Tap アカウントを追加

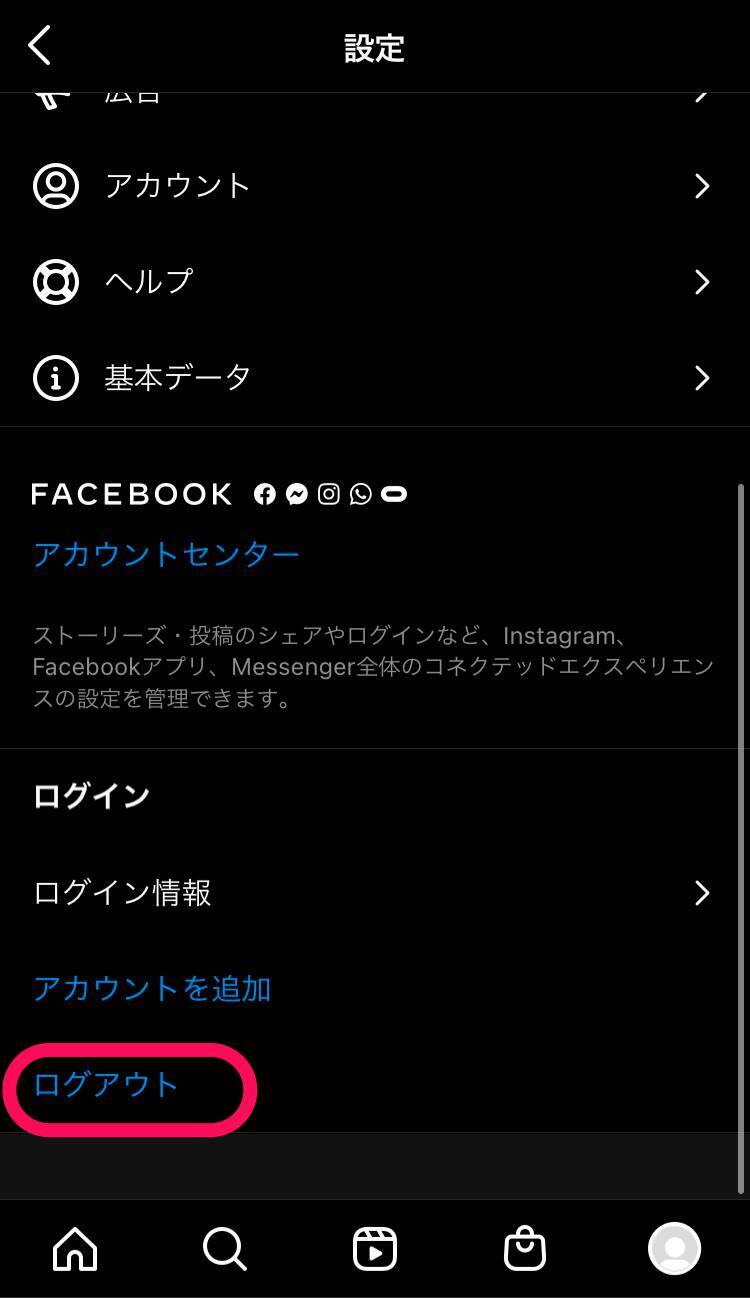click(x=152, y=989)
